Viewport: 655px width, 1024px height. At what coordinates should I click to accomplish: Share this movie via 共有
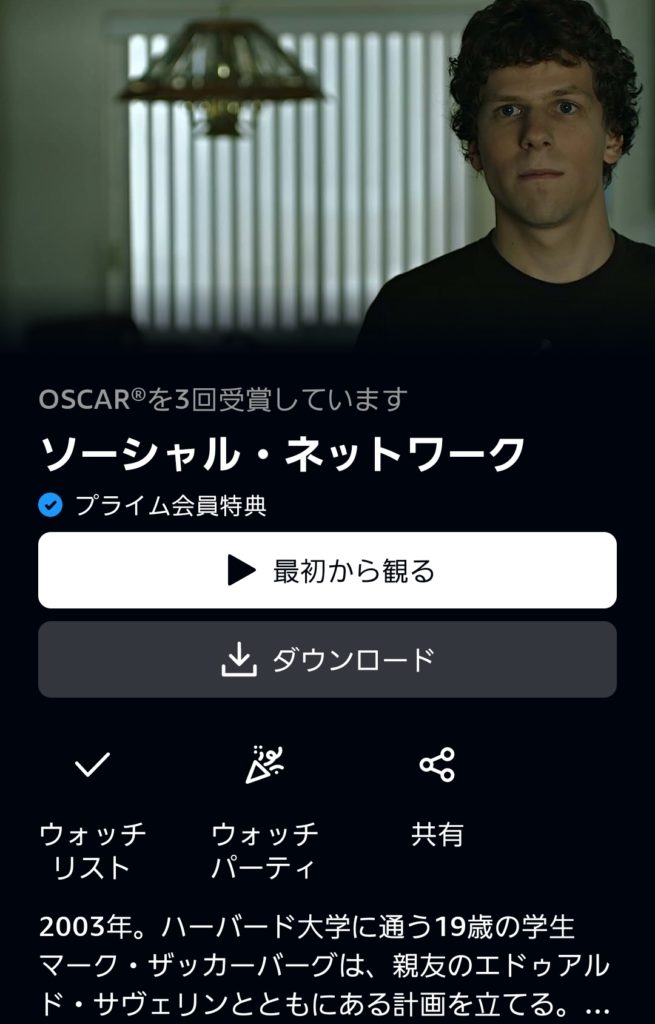point(437,767)
